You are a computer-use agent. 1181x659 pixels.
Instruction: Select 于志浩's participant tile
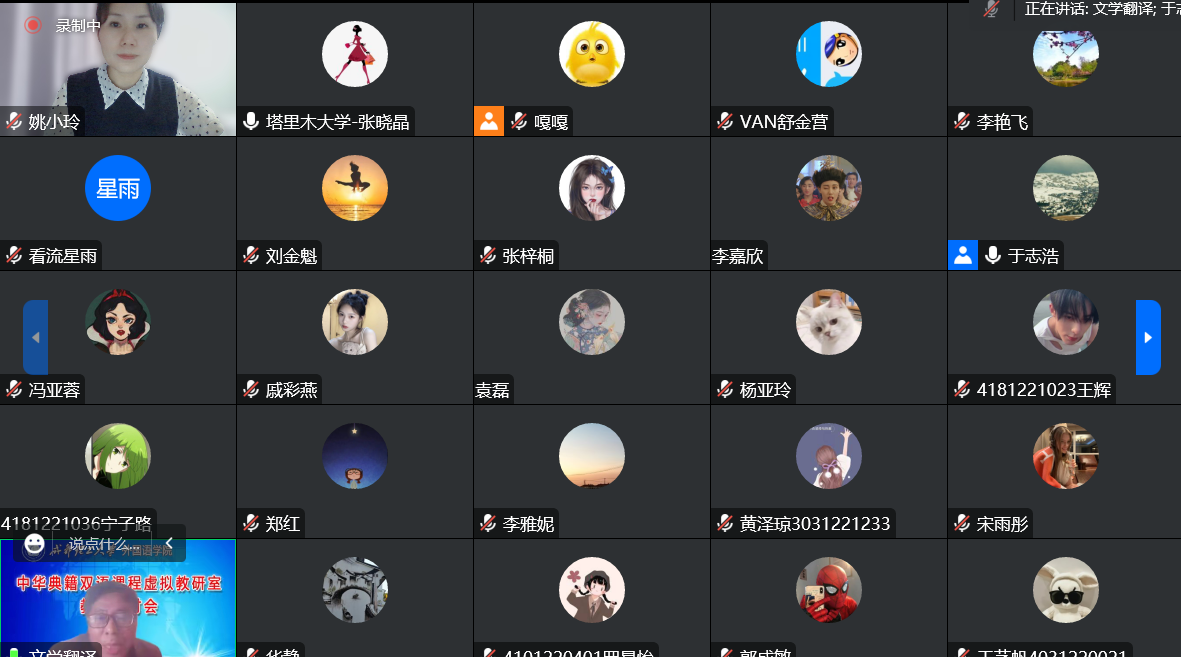pos(1064,203)
